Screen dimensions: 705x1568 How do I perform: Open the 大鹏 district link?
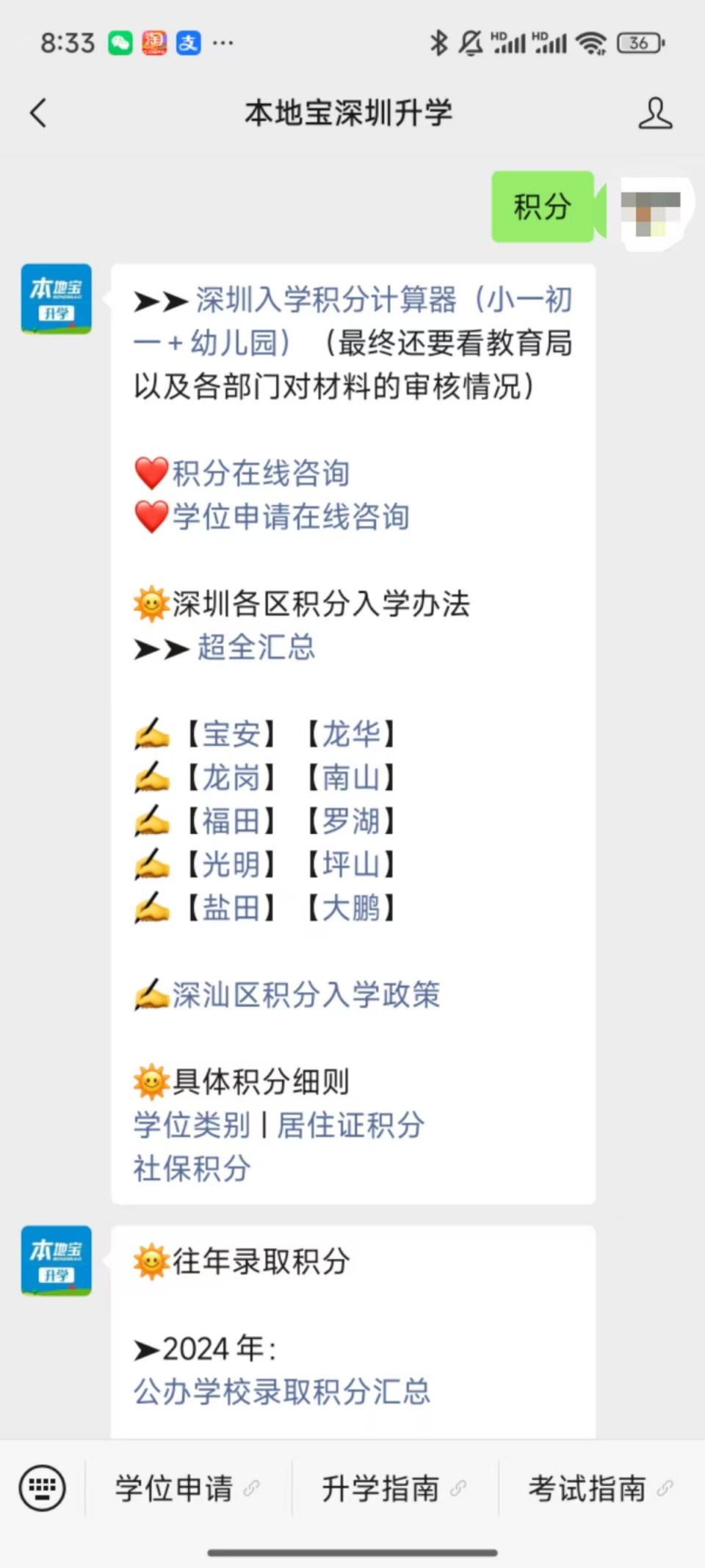pyautogui.click(x=351, y=908)
